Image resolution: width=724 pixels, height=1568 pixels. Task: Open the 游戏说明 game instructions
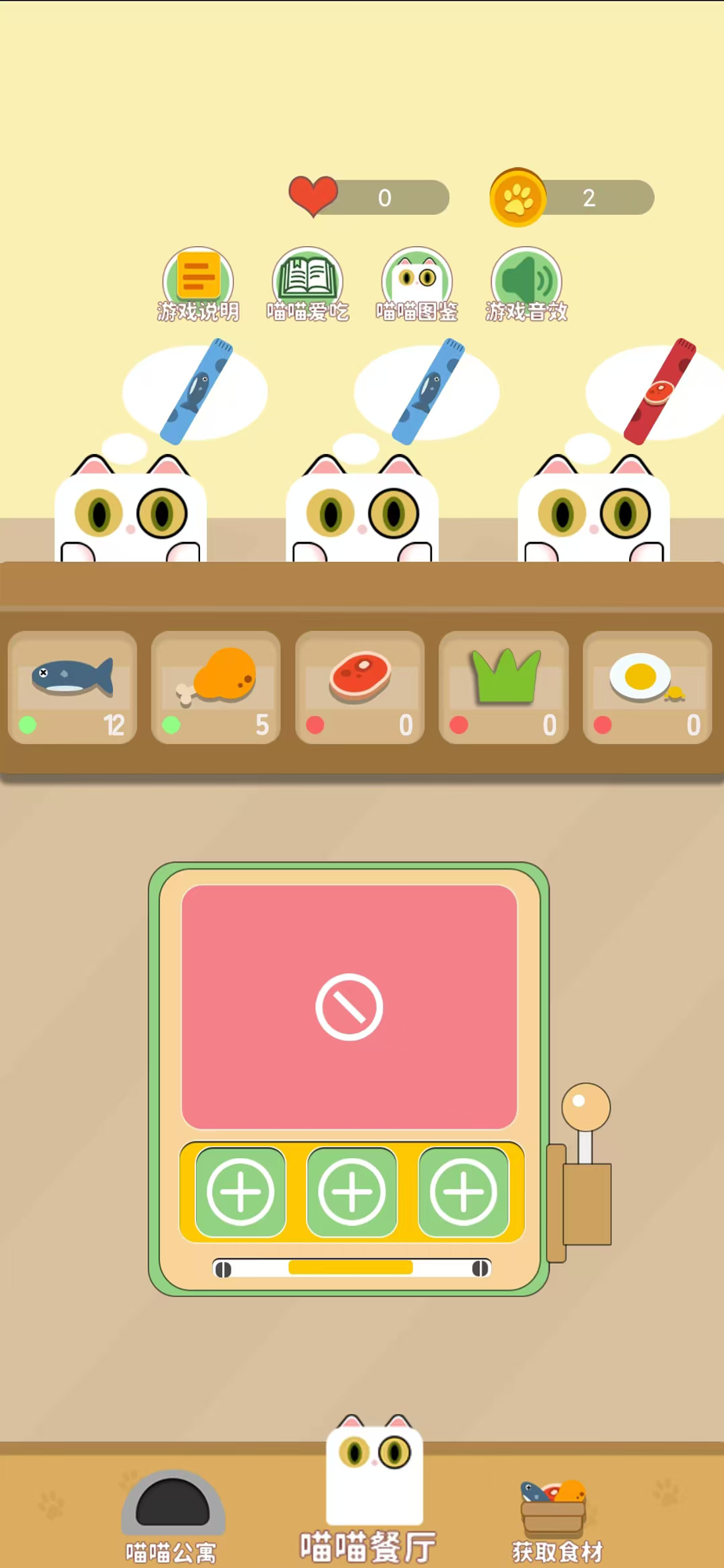click(x=198, y=284)
